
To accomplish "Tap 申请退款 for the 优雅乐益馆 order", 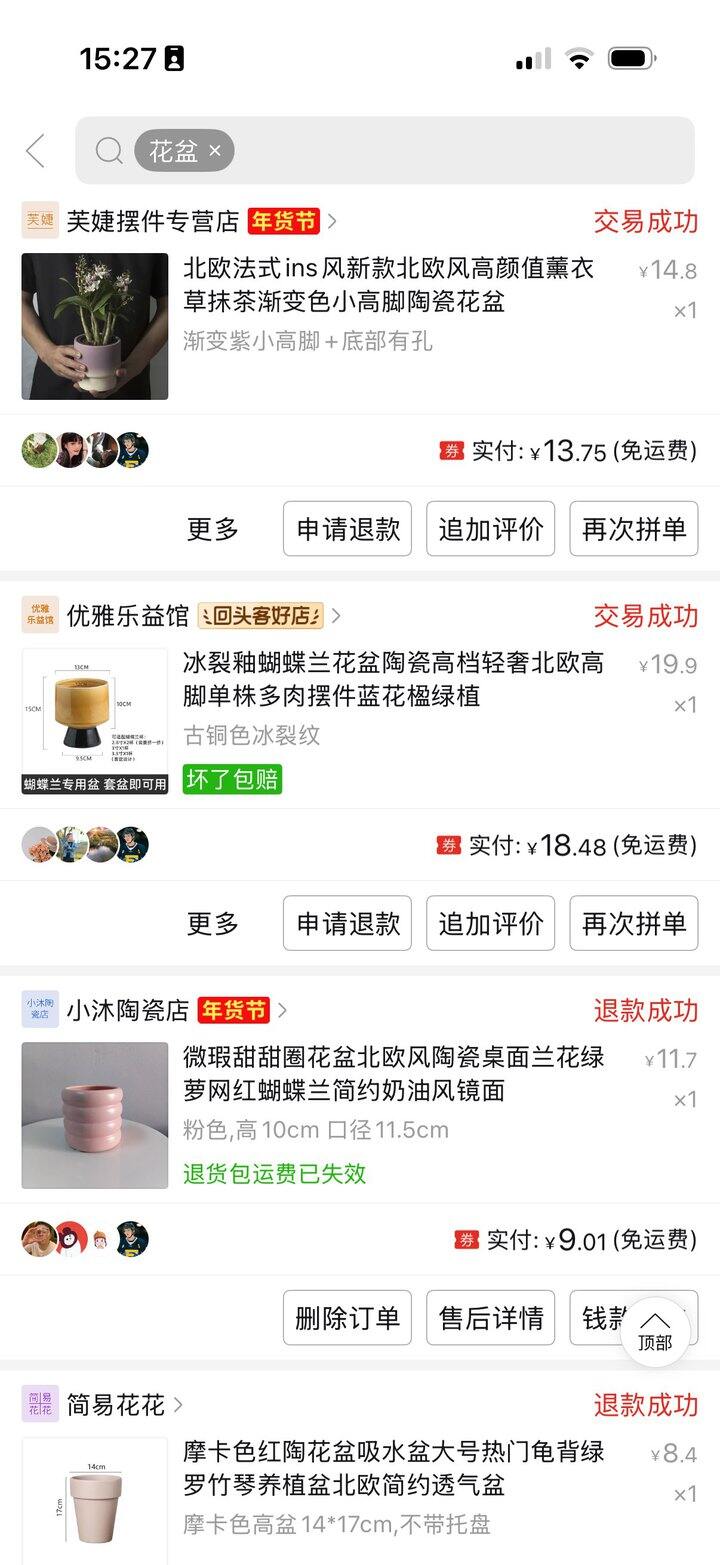I will point(348,923).
